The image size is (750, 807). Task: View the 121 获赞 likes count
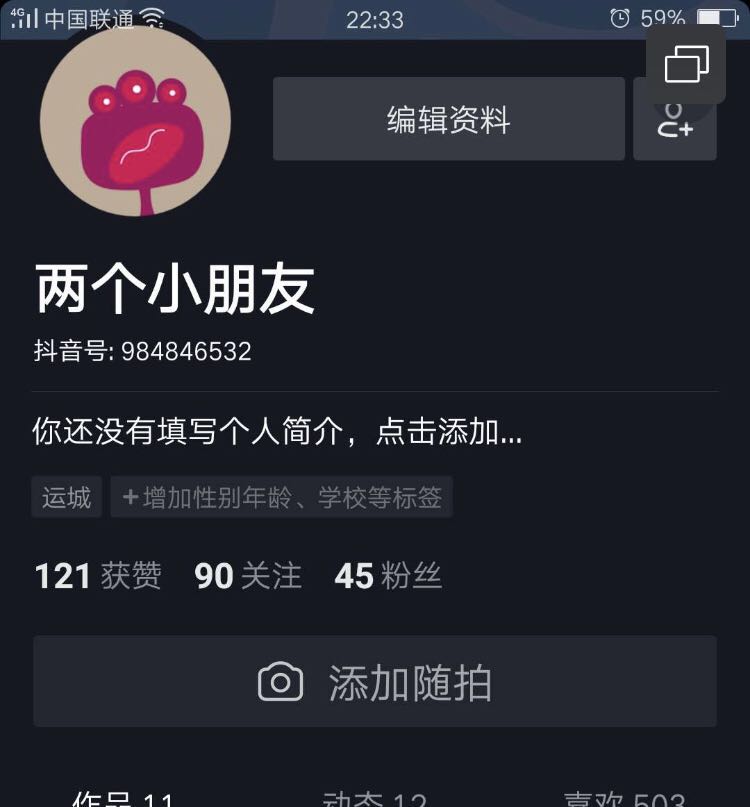pyautogui.click(x=98, y=576)
